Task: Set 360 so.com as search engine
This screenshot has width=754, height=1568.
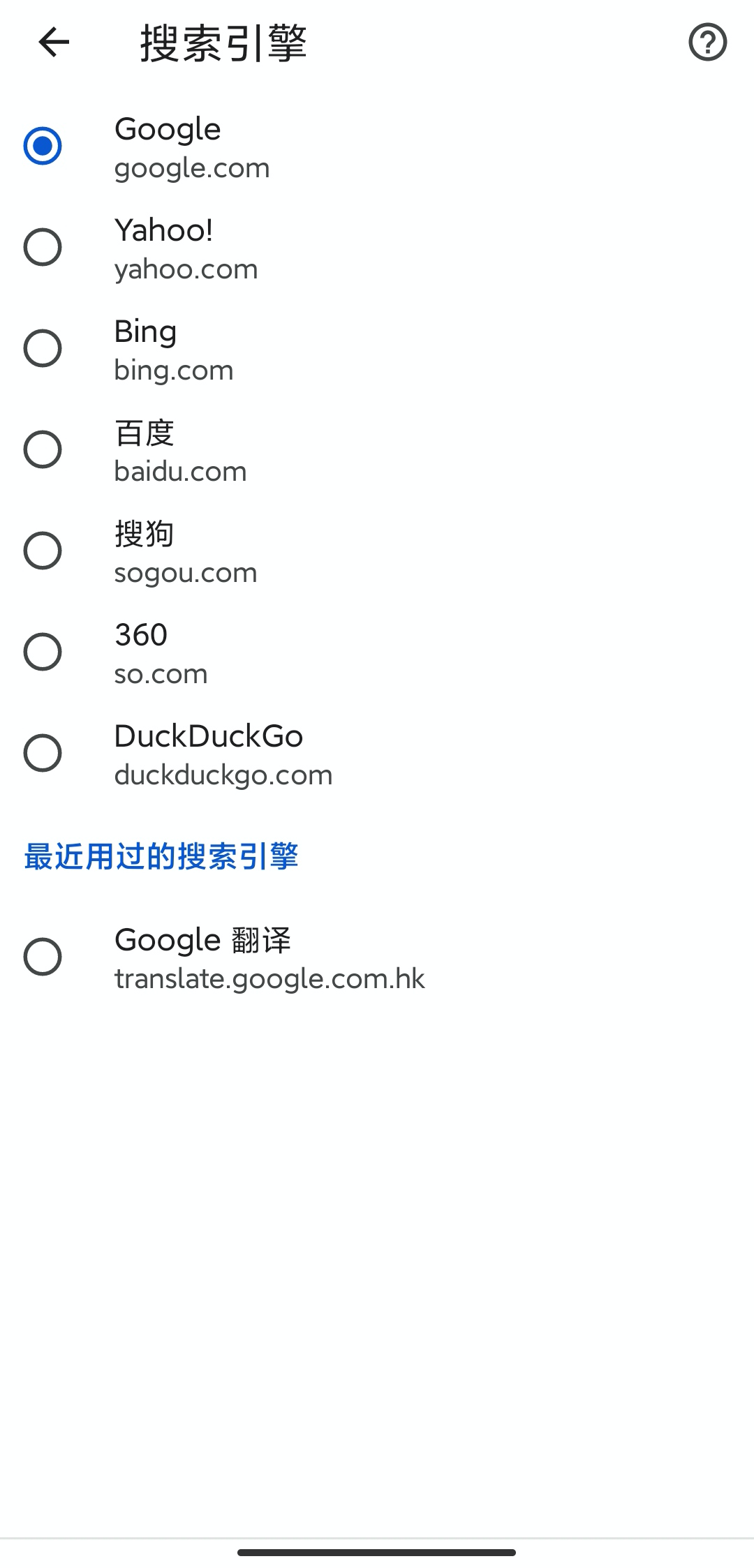Action: pyautogui.click(x=43, y=652)
